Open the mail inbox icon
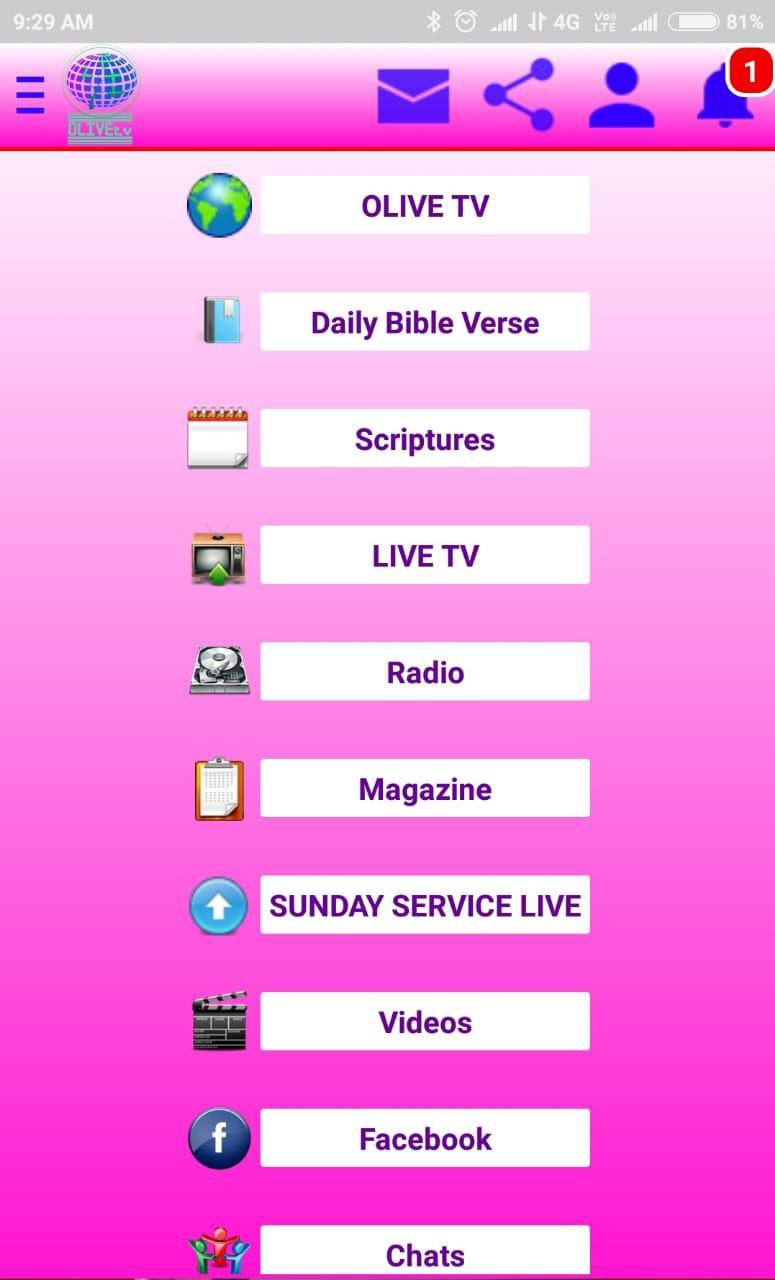 (414, 95)
